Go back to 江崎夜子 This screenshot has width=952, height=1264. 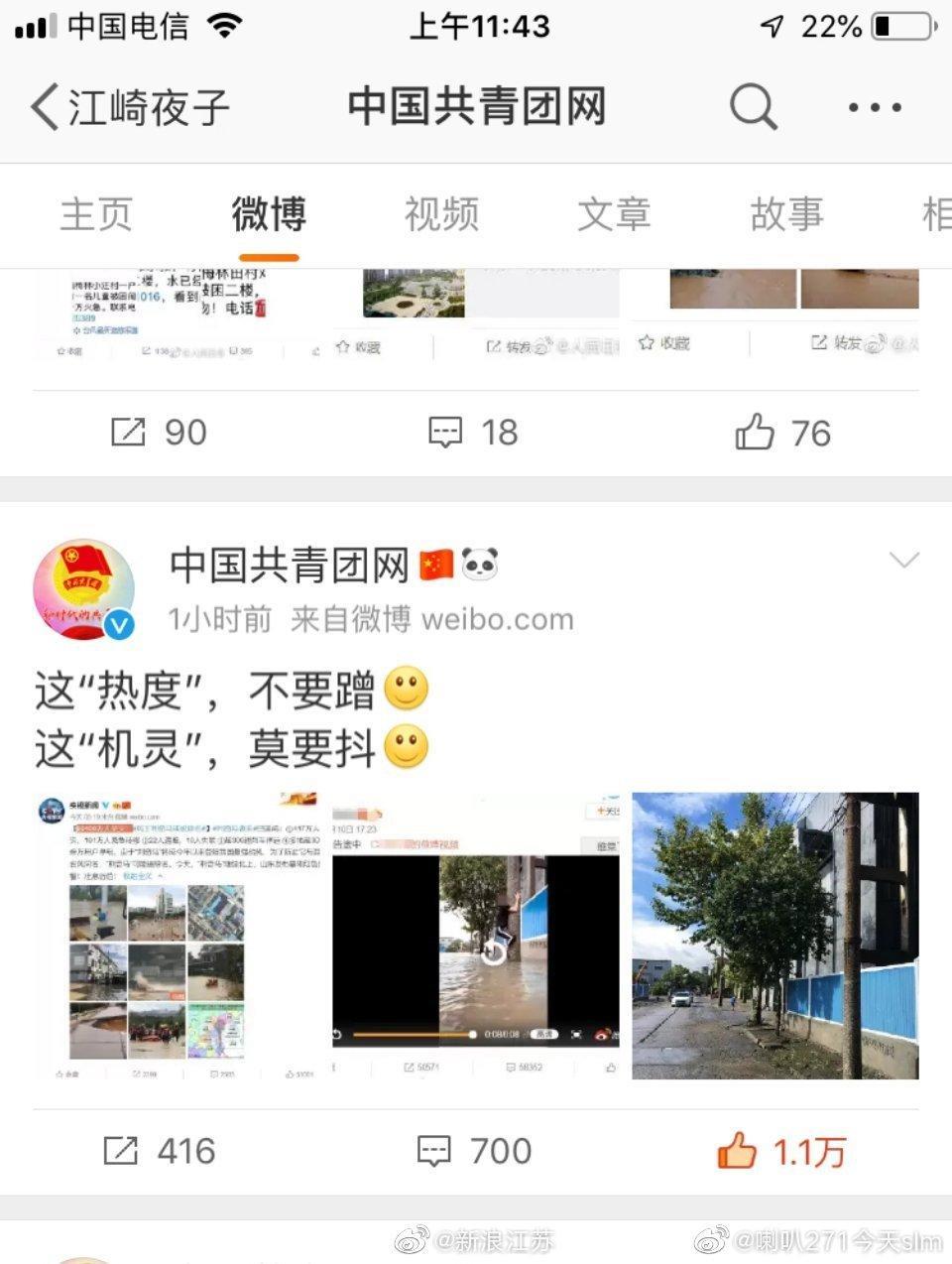click(129, 107)
